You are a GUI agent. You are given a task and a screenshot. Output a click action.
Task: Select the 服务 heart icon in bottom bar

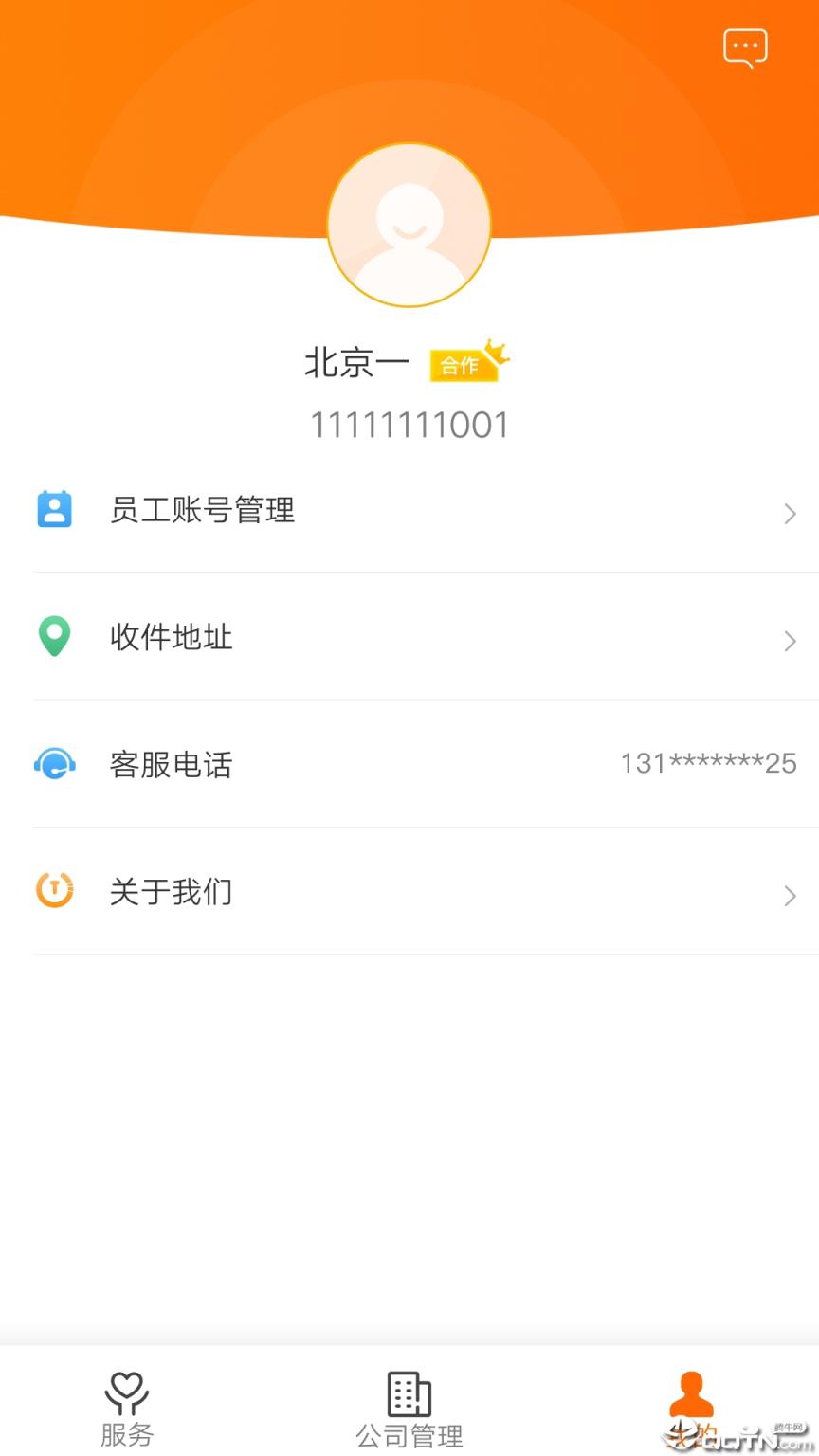click(x=126, y=1393)
